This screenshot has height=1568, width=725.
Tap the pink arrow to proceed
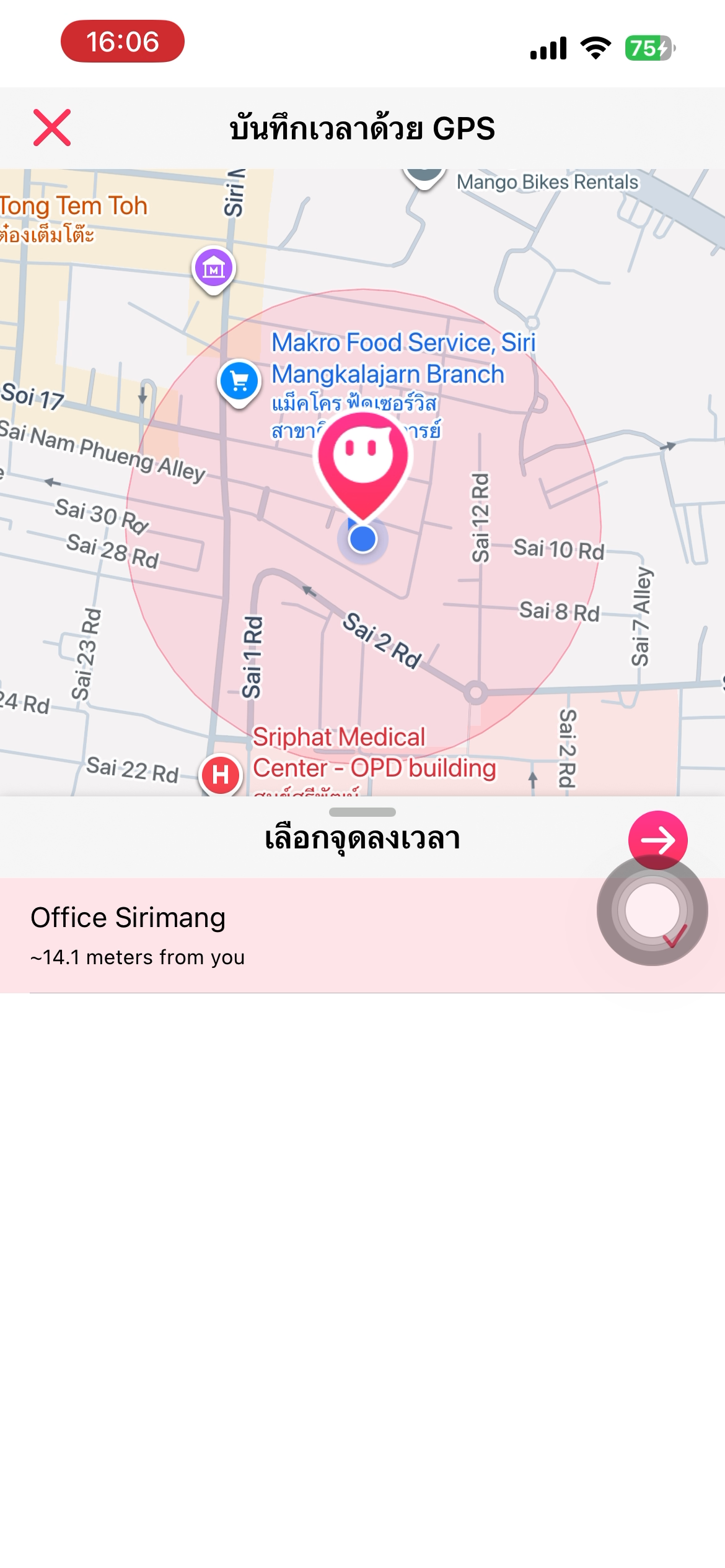(657, 840)
